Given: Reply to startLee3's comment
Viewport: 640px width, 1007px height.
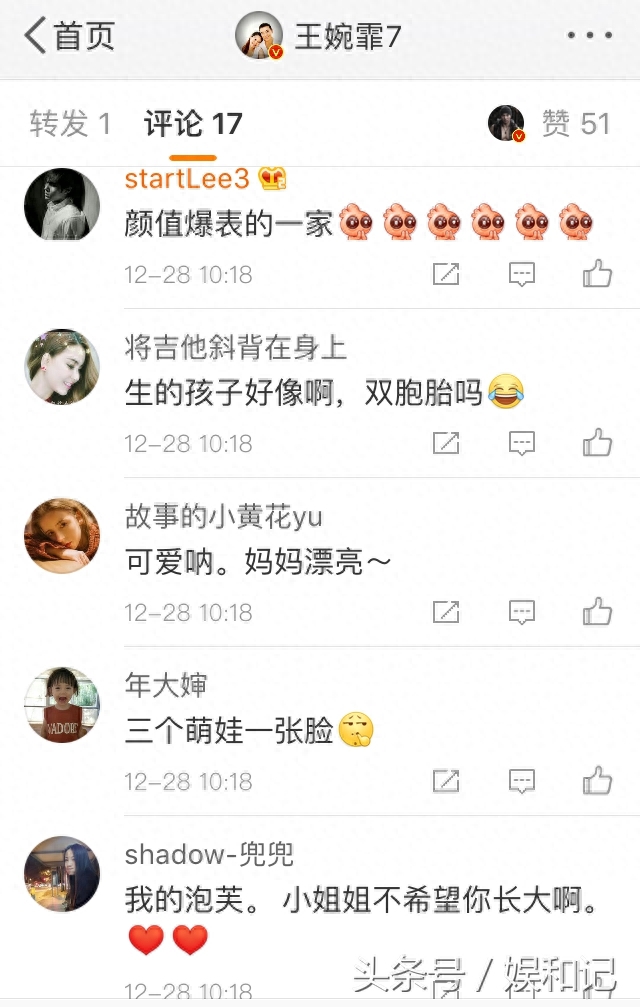Looking at the screenshot, I should (522, 274).
